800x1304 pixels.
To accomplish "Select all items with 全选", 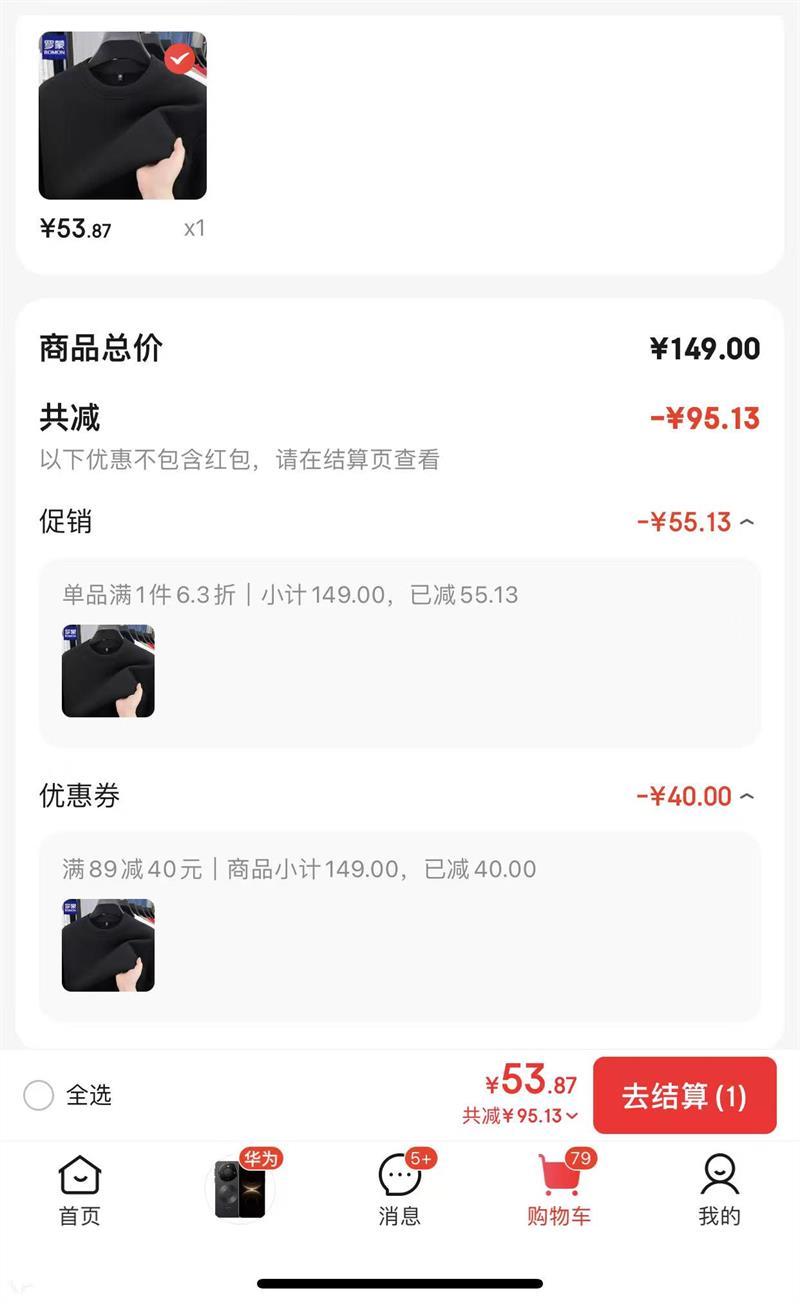I will 39,1096.
